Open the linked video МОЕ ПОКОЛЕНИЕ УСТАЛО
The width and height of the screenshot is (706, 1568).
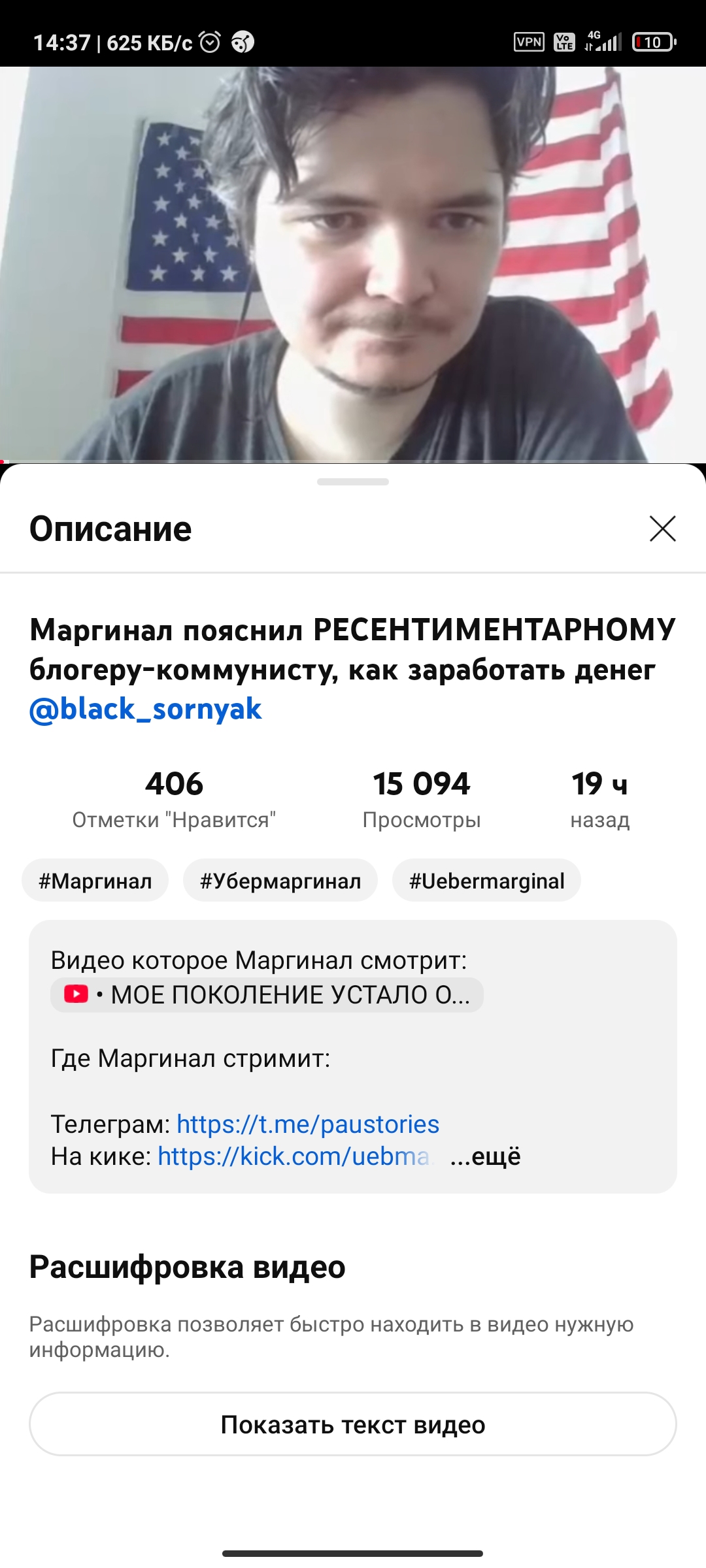(267, 995)
